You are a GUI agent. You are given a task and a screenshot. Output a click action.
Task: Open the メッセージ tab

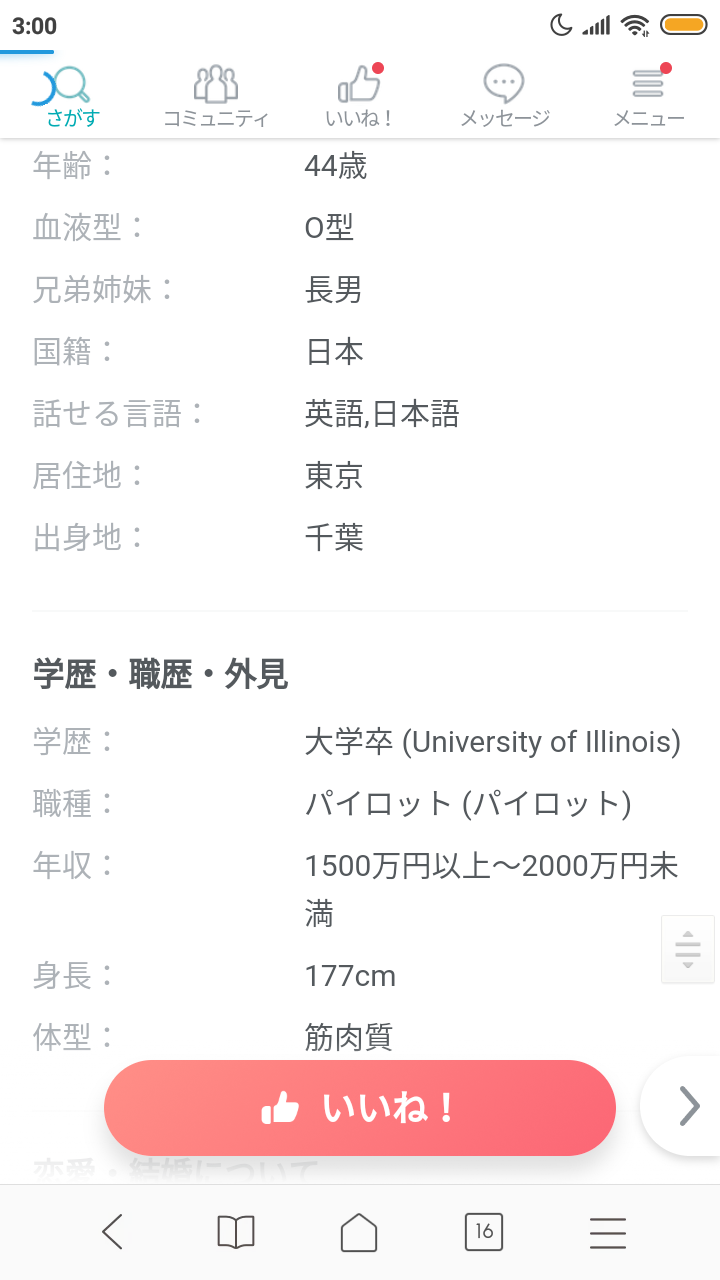(504, 97)
